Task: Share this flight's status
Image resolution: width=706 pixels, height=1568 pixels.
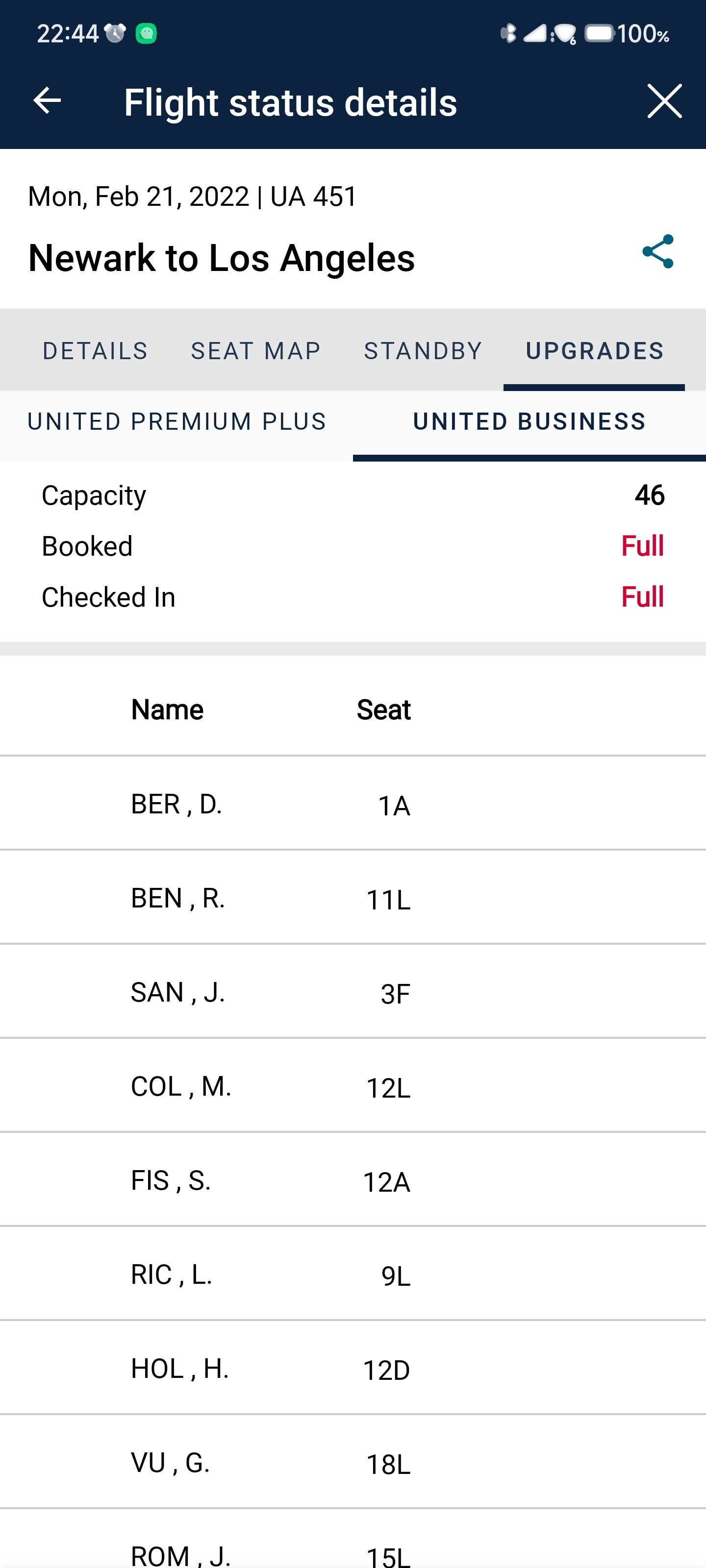Action: coord(658,251)
